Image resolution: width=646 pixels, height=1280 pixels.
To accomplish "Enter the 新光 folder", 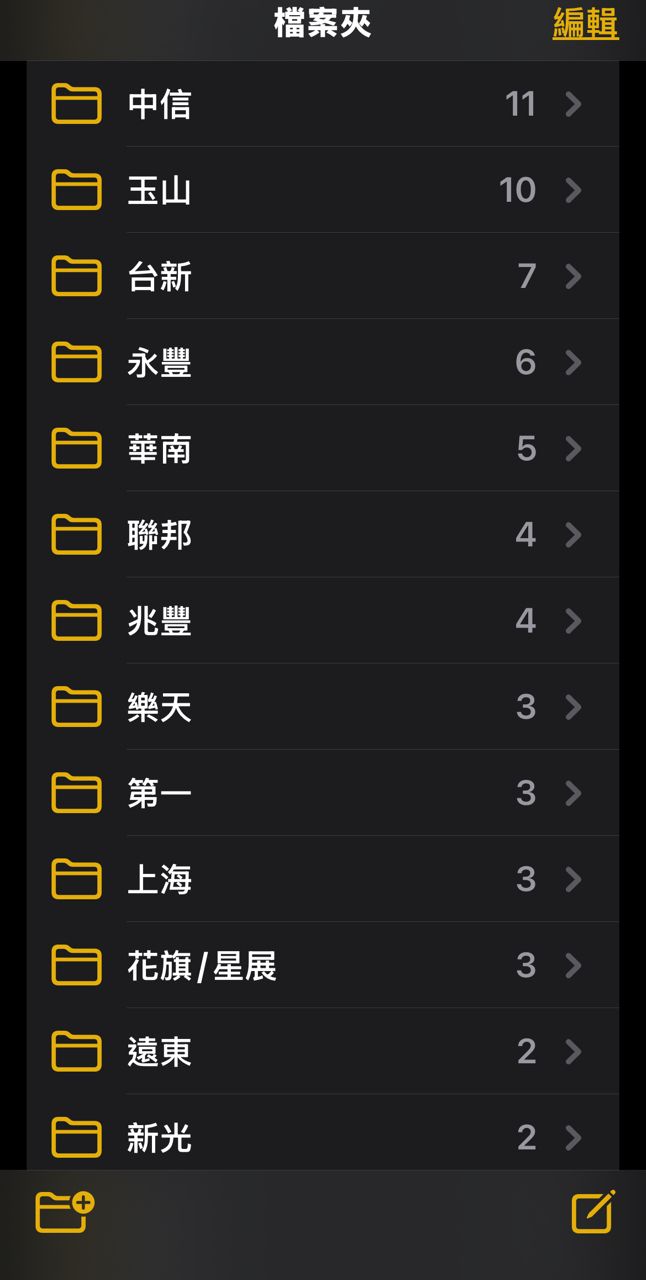I will (322, 1136).
